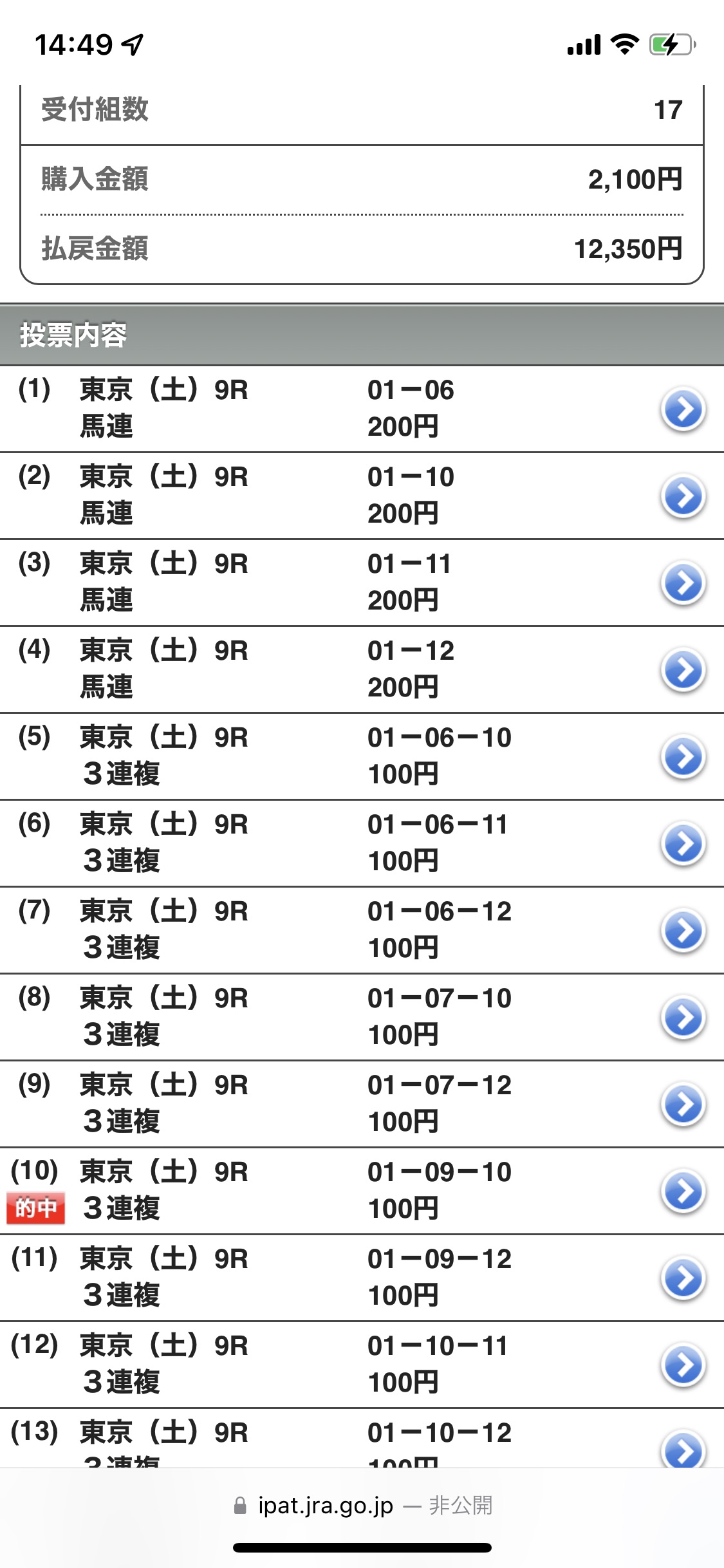Select bet (7) 3連複 01-06-12
This screenshot has width=724, height=1568.
point(683,931)
